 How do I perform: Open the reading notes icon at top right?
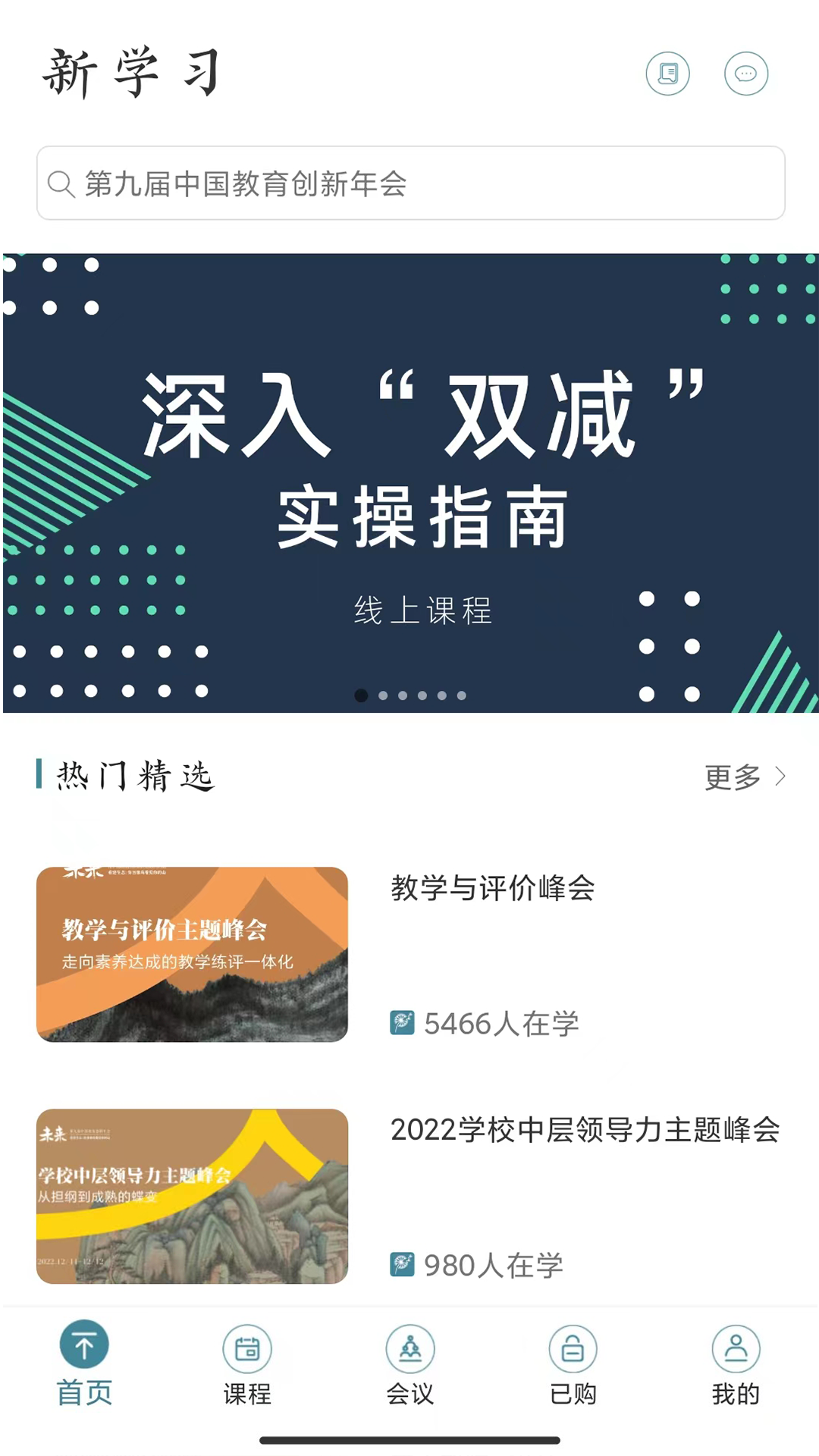tap(668, 74)
